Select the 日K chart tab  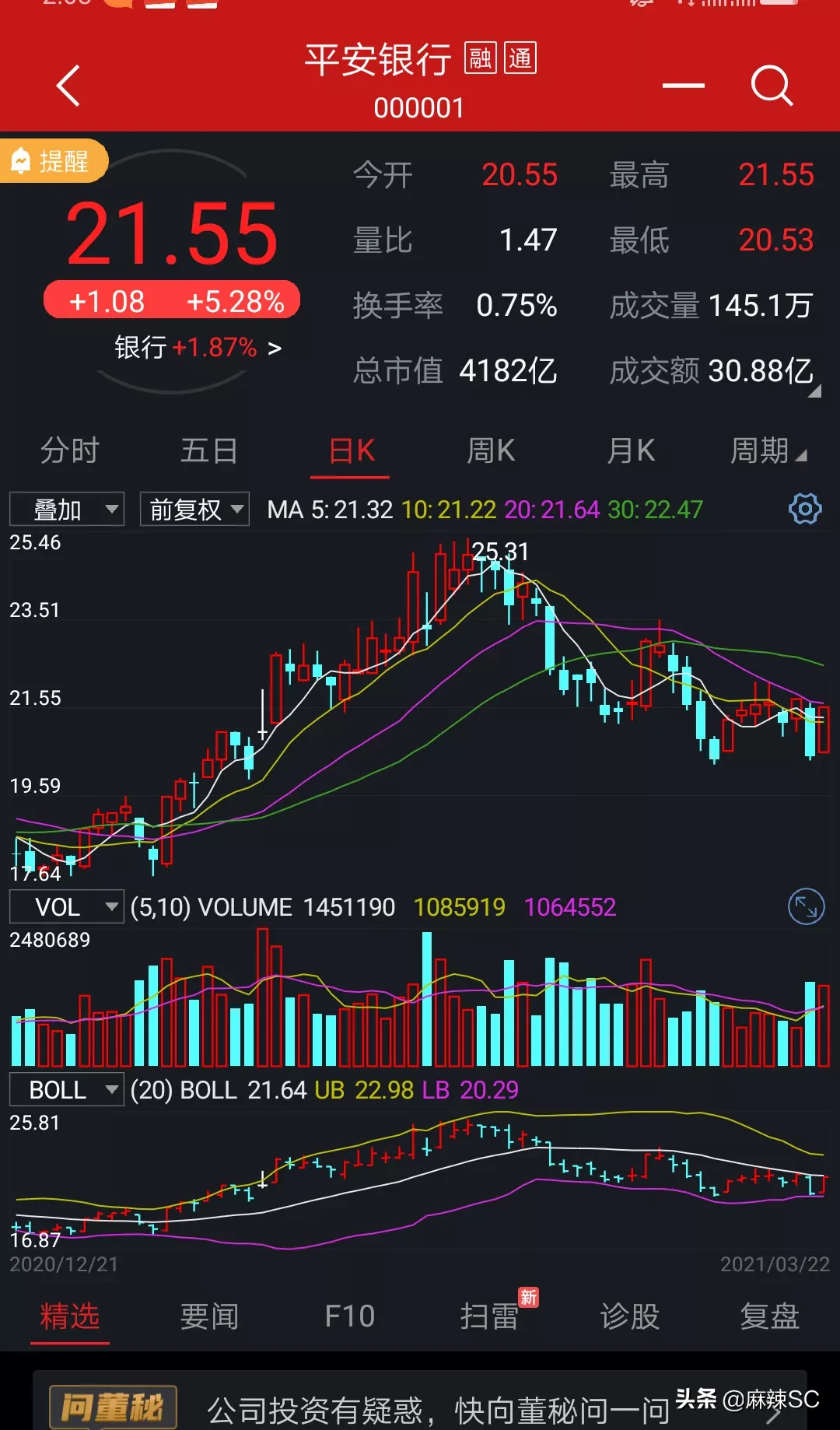click(351, 451)
